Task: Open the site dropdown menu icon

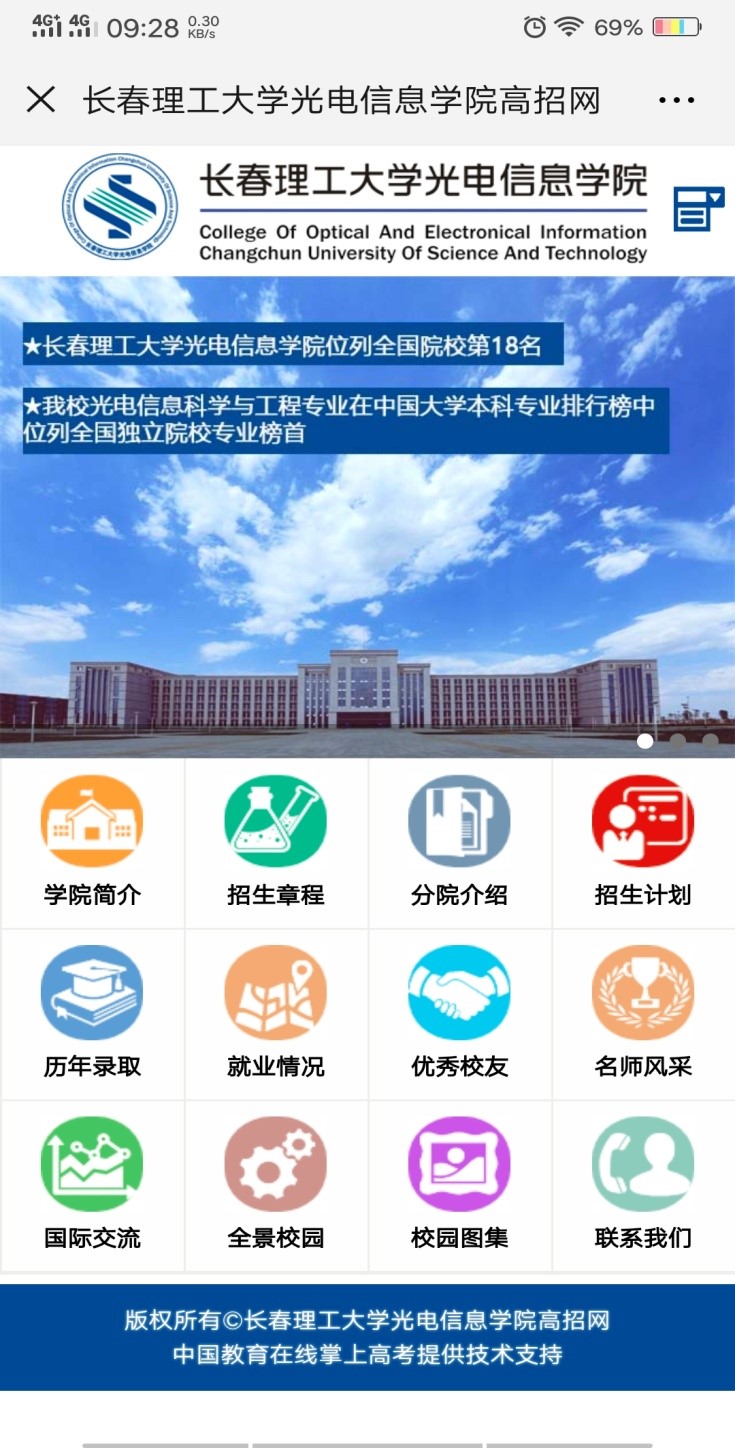Action: pos(697,209)
